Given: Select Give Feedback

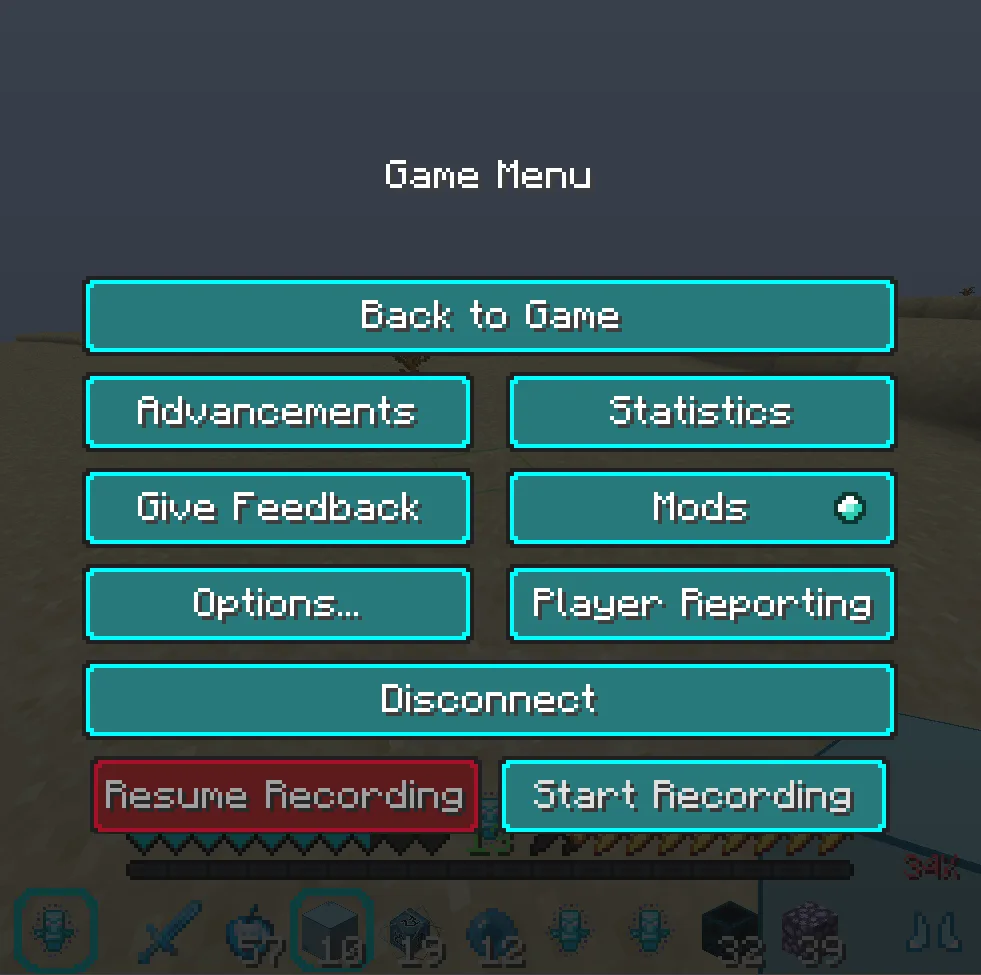Looking at the screenshot, I should (277, 507).
